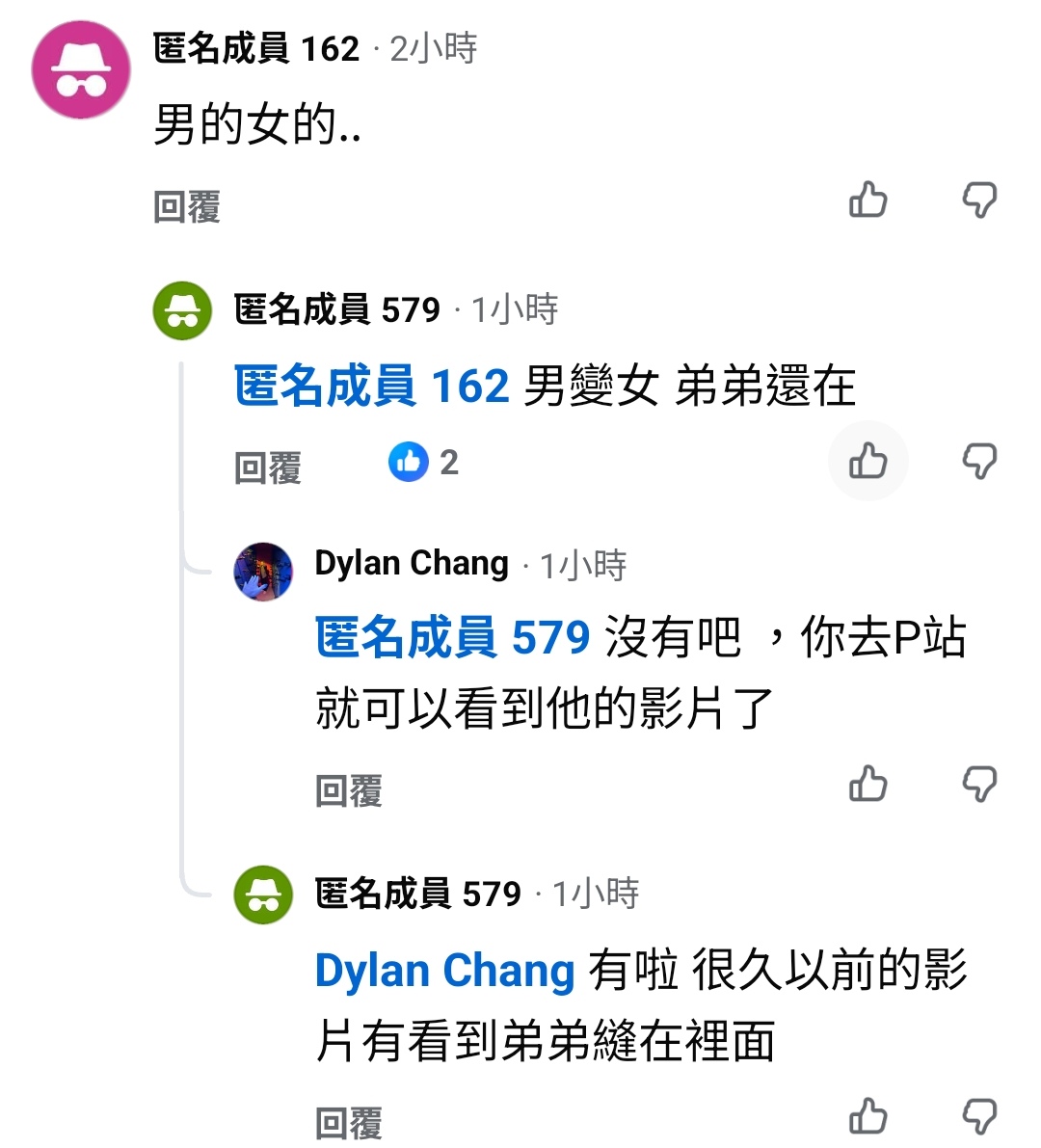The image size is (1041, 1148).
Task: Dislike the comment saying 男變女 弟弟還在
Action: [x=979, y=462]
